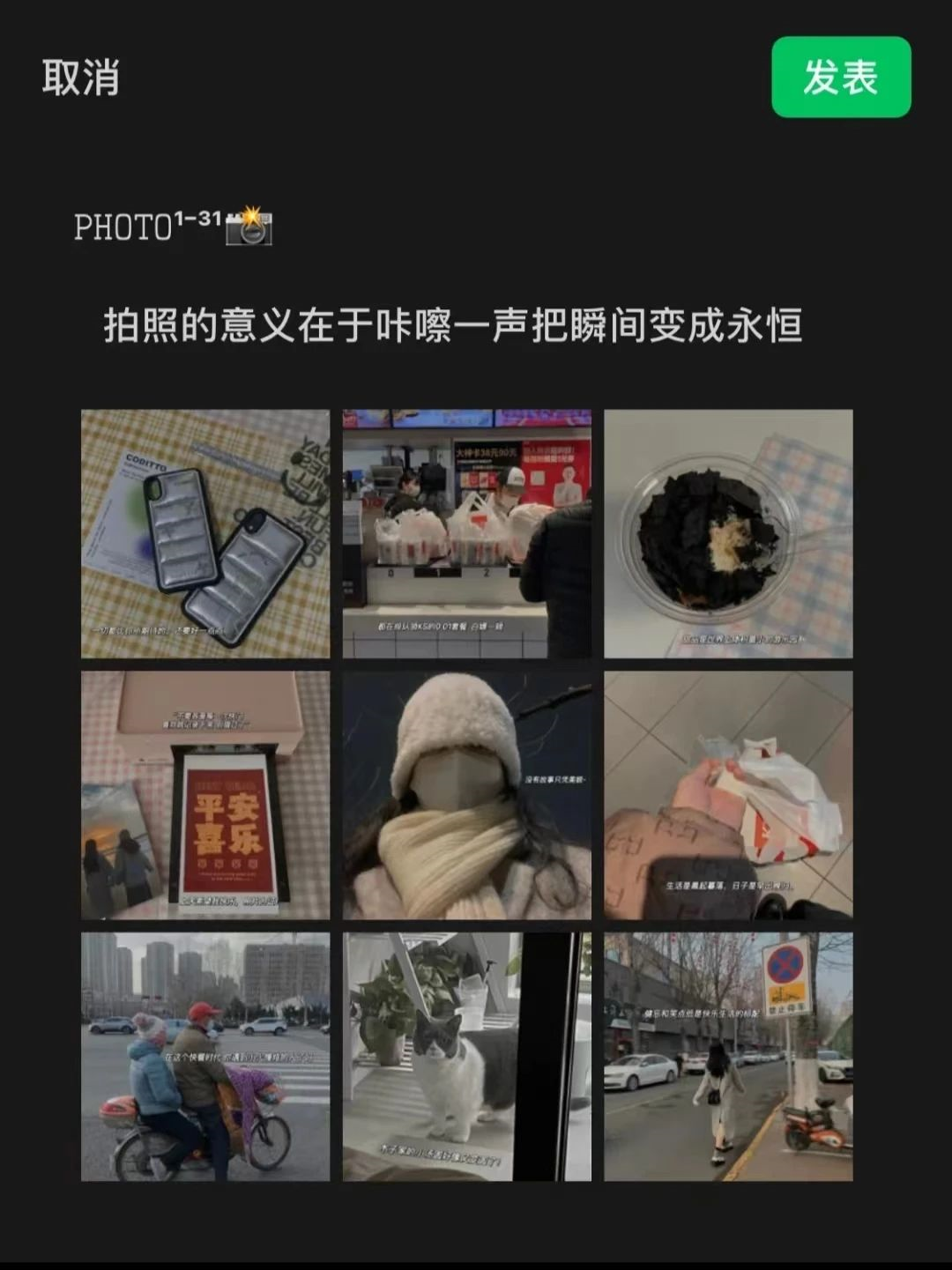The image size is (952, 1270).
Task: Open the takeaway bag on lap photo
Action: [728, 795]
